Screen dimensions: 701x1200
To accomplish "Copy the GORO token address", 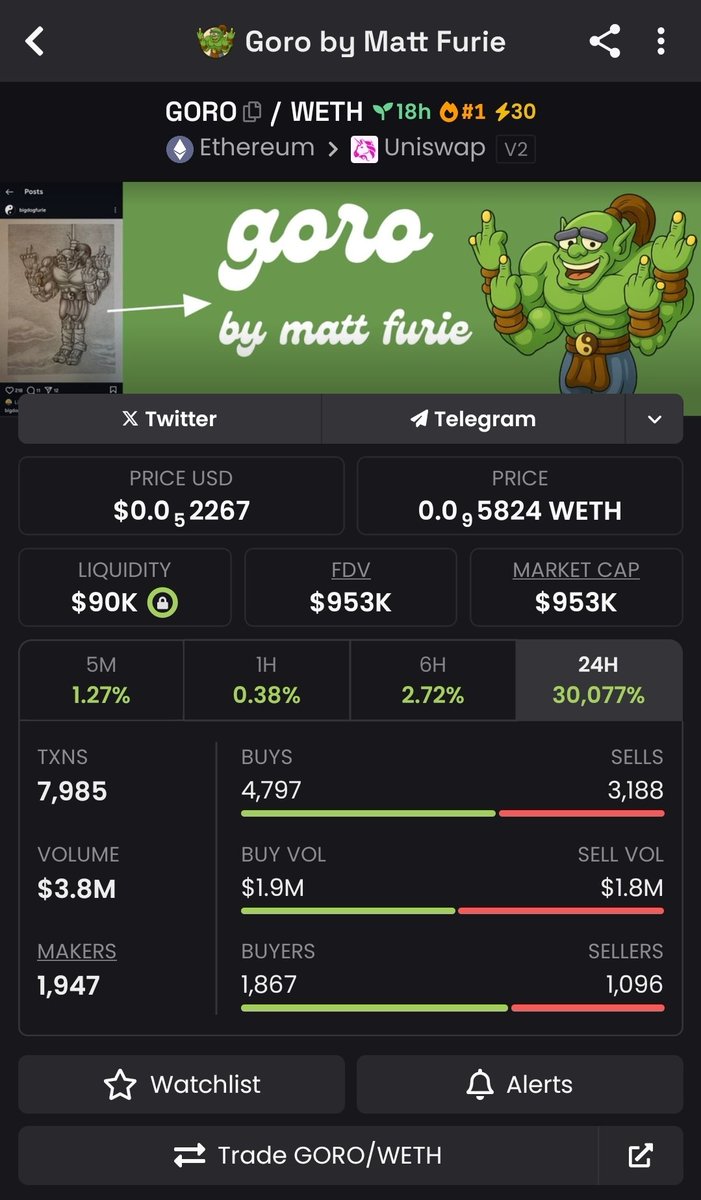I will 252,111.
